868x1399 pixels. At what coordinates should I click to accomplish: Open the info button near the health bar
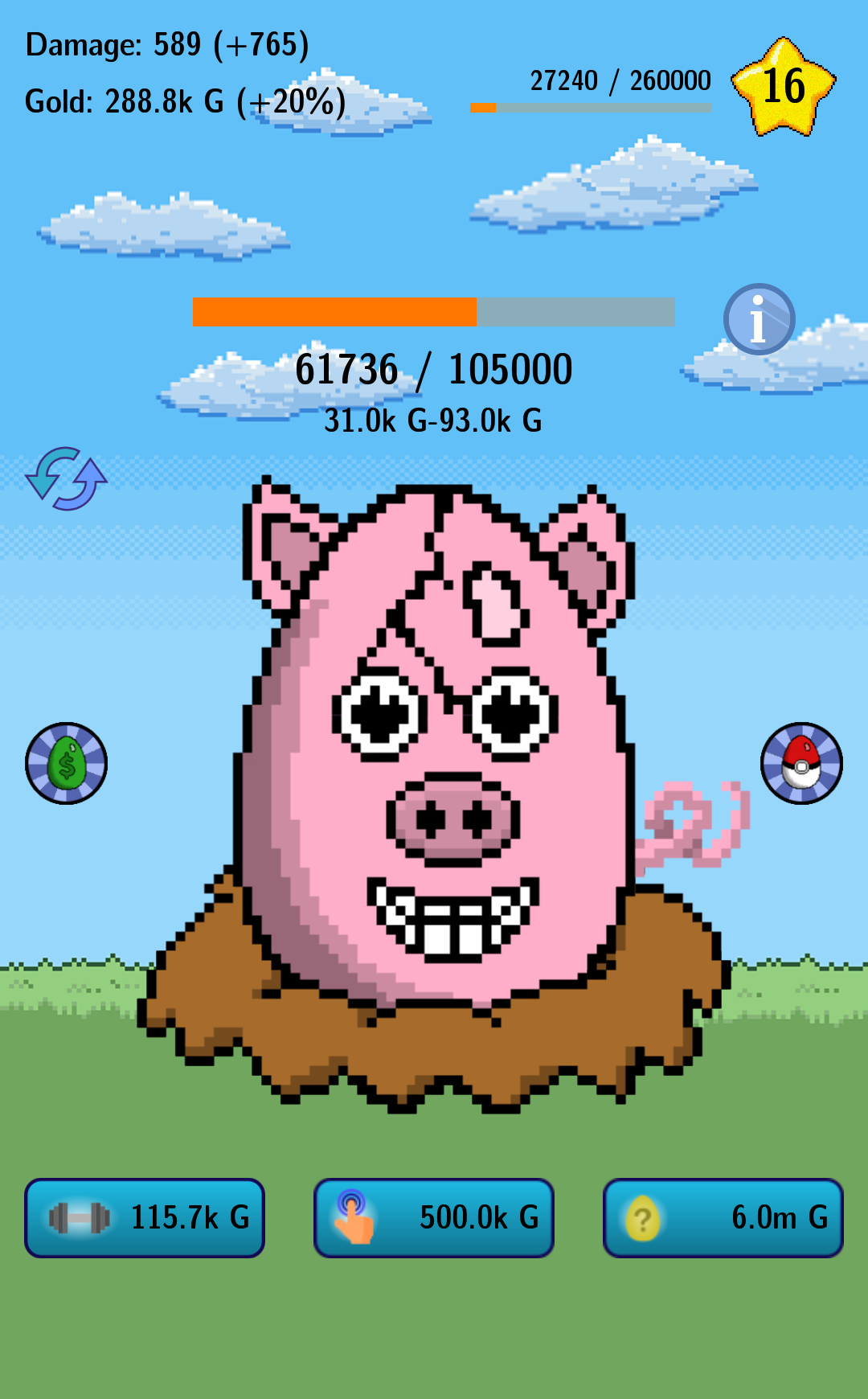pos(759,319)
